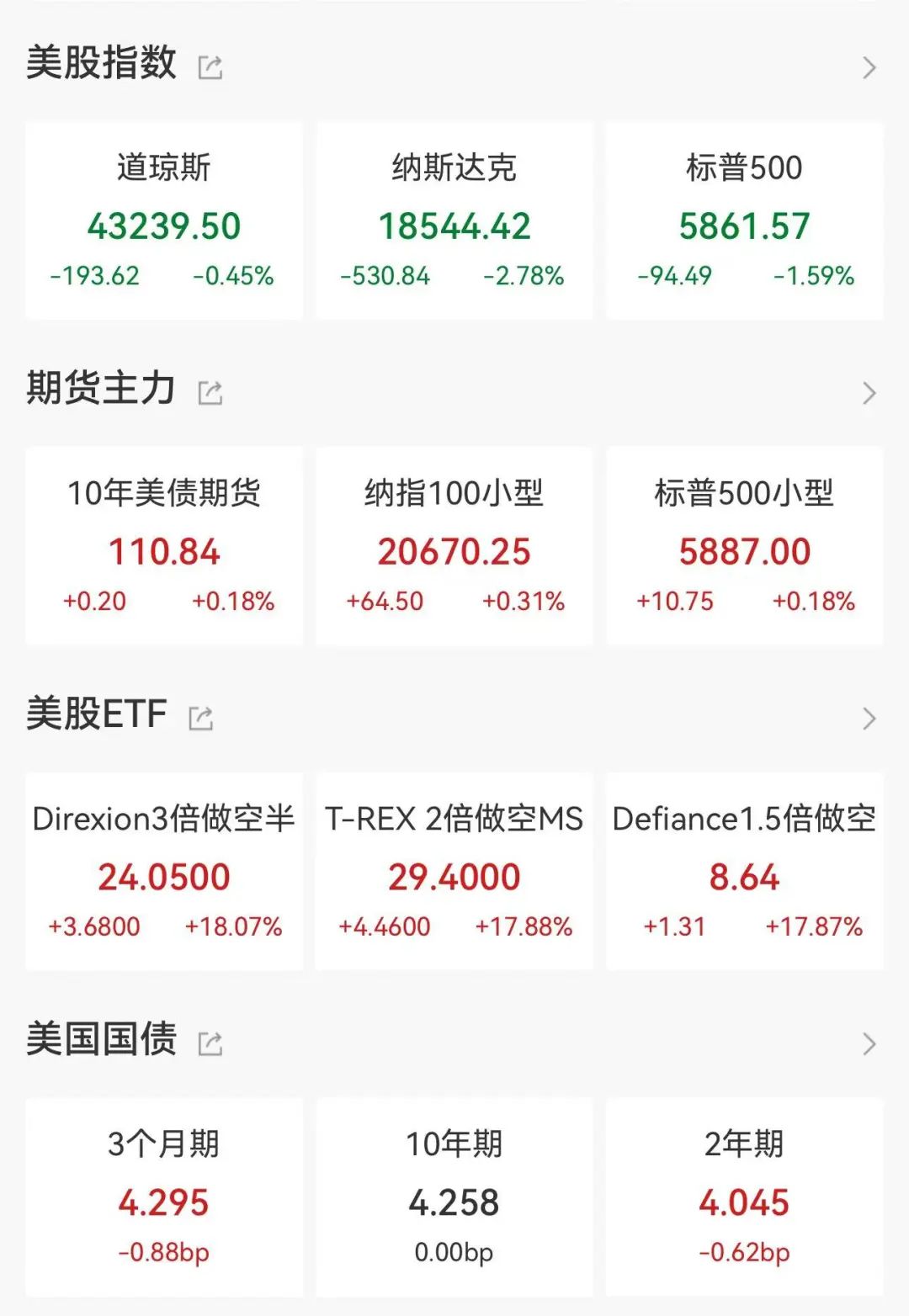Share the 期货主力 section
This screenshot has height=1316, width=909.
pos(210,393)
